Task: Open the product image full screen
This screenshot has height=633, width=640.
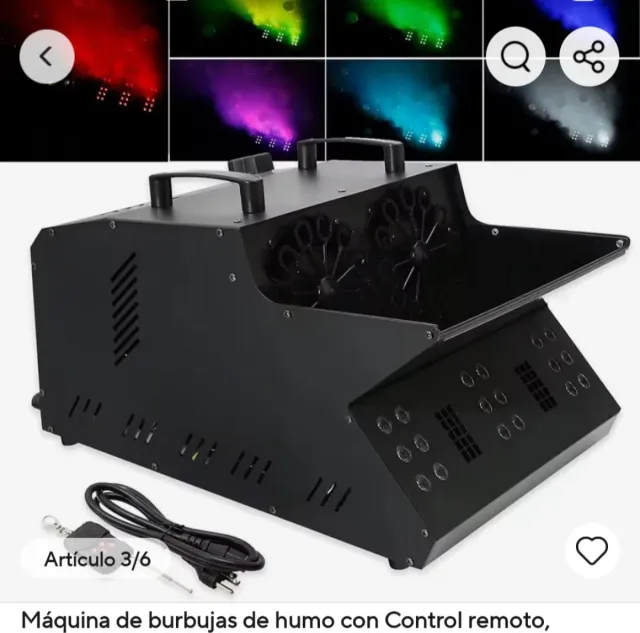Action: (x=330, y=350)
